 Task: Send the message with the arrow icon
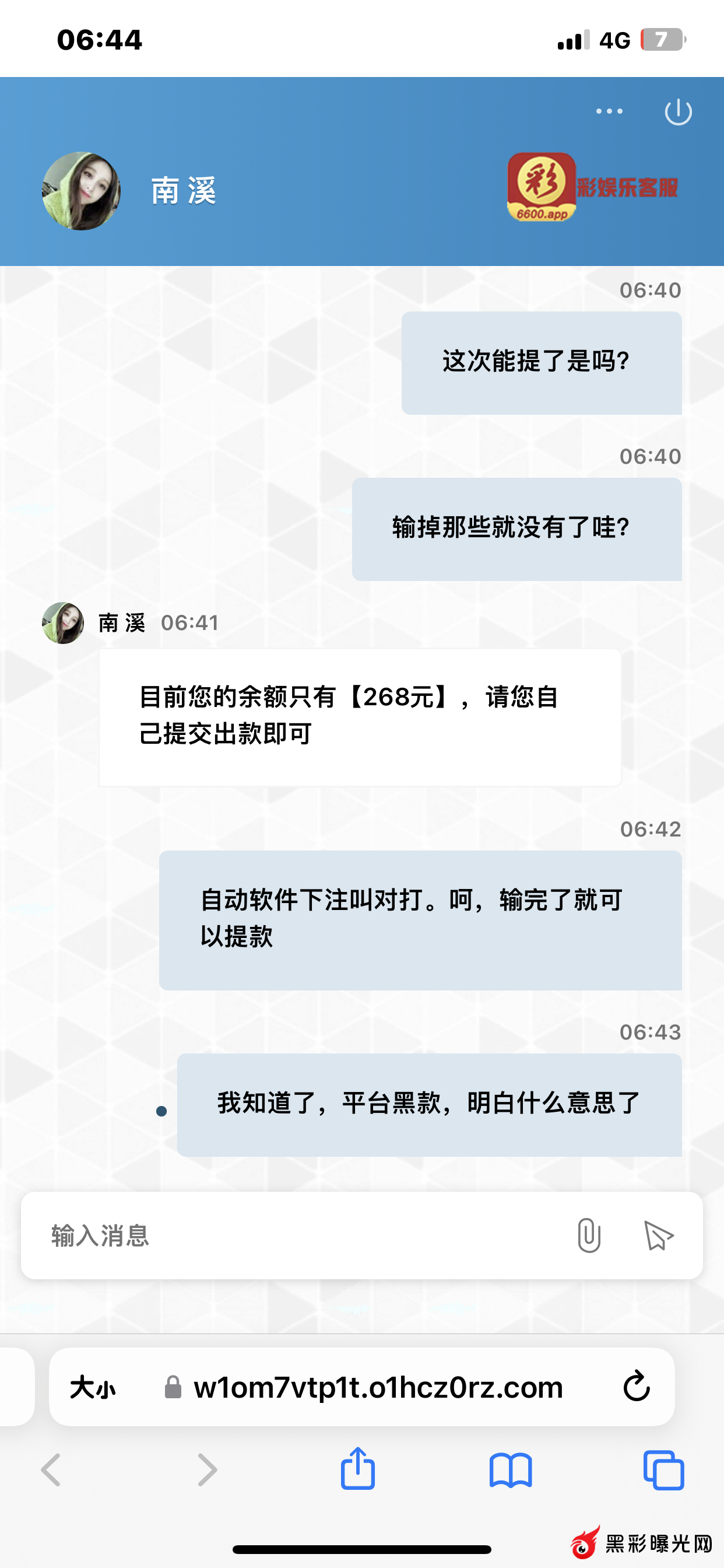[x=658, y=1235]
